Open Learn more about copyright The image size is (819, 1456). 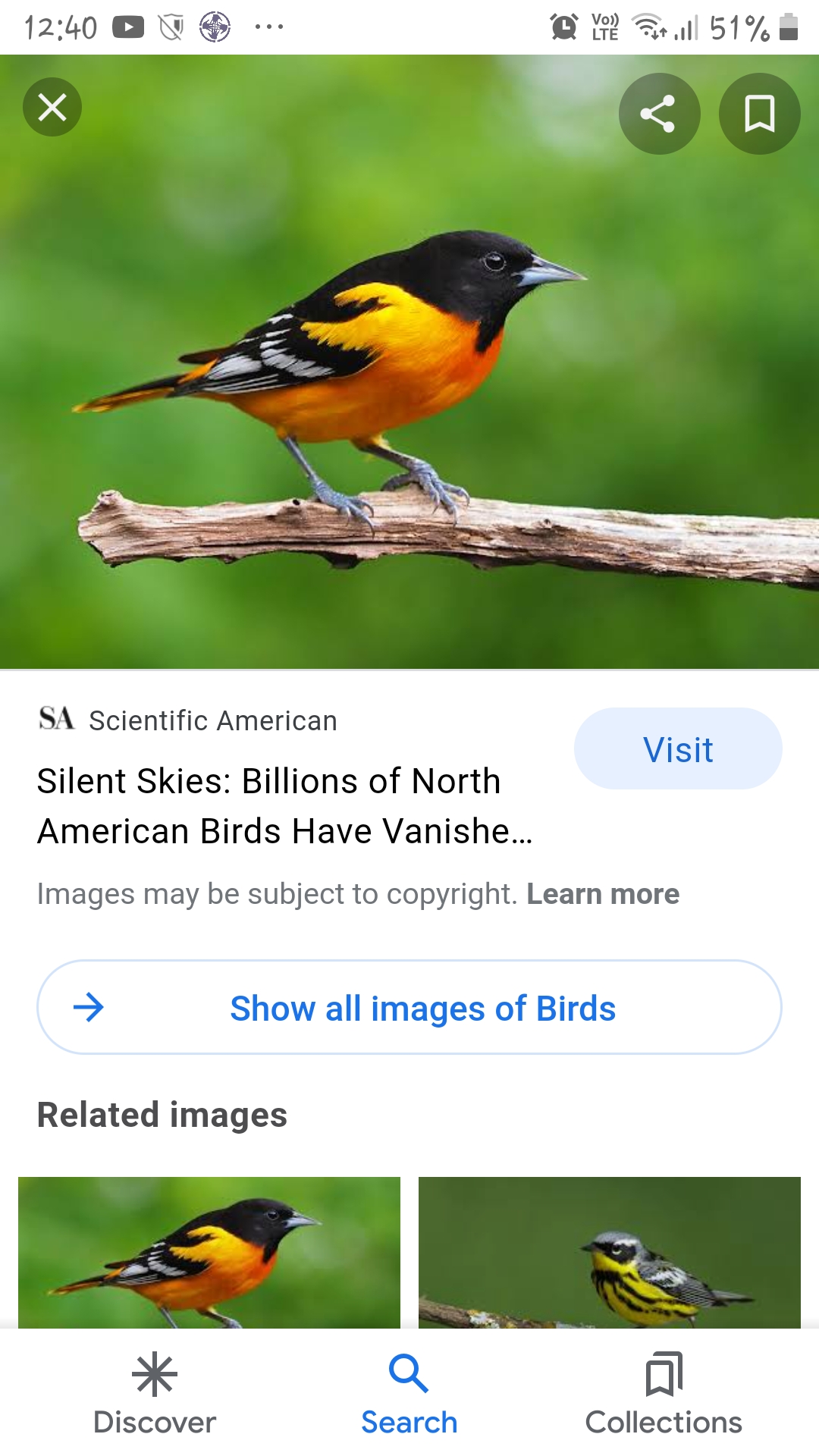[603, 894]
